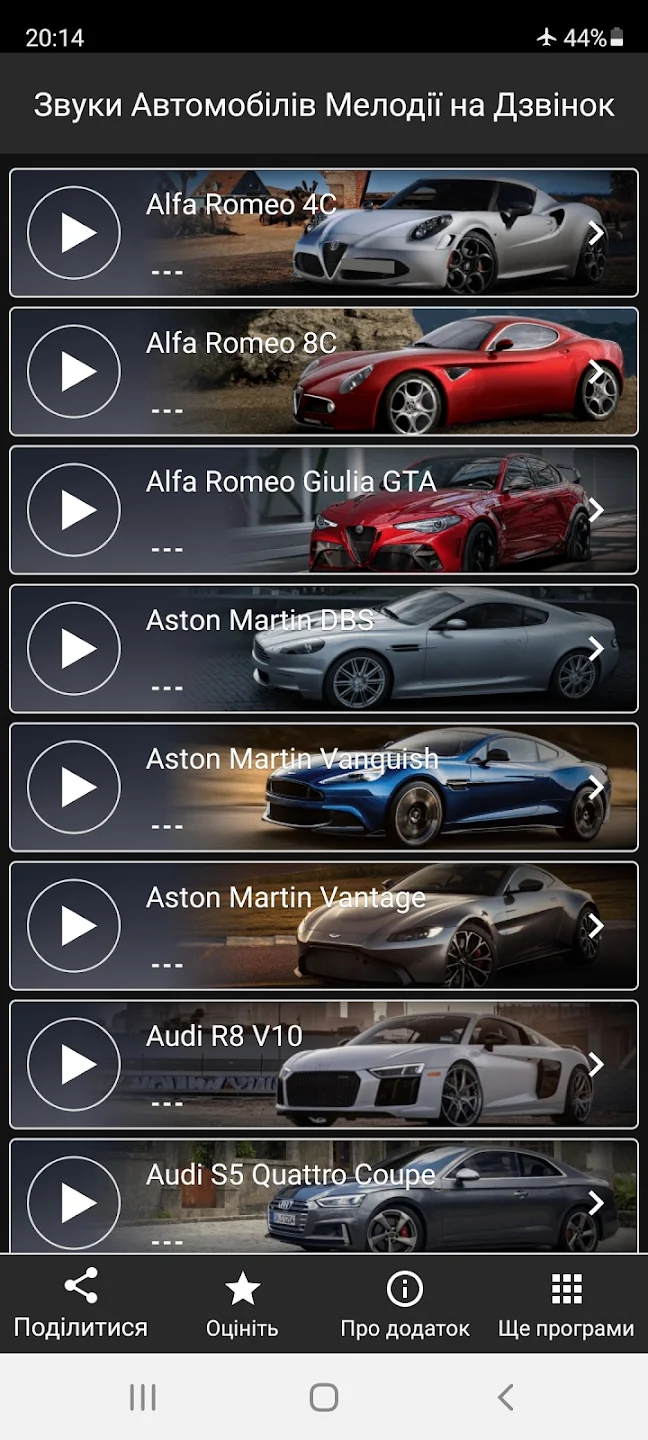Open options chevron for Alfa Romeo 8C
The height and width of the screenshot is (1440, 648).
click(597, 371)
